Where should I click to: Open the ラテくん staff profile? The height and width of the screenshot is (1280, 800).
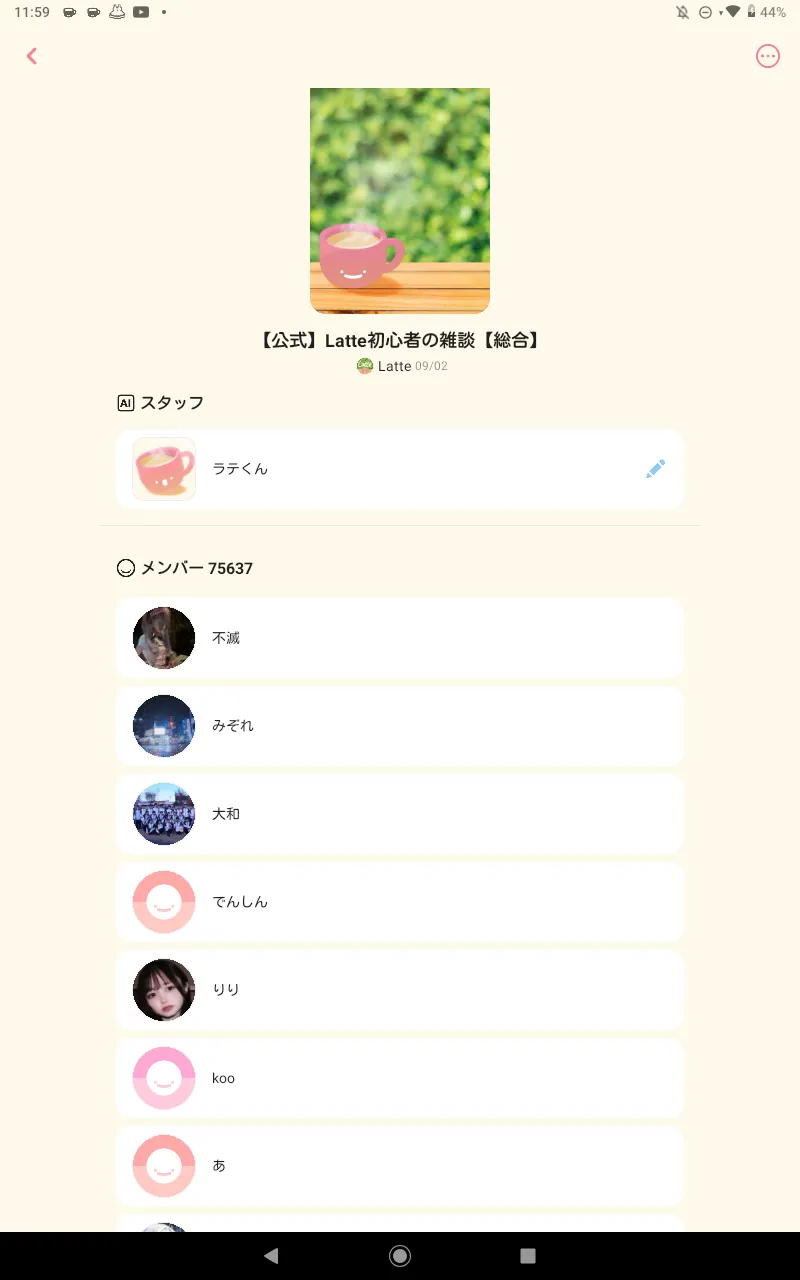240,469
